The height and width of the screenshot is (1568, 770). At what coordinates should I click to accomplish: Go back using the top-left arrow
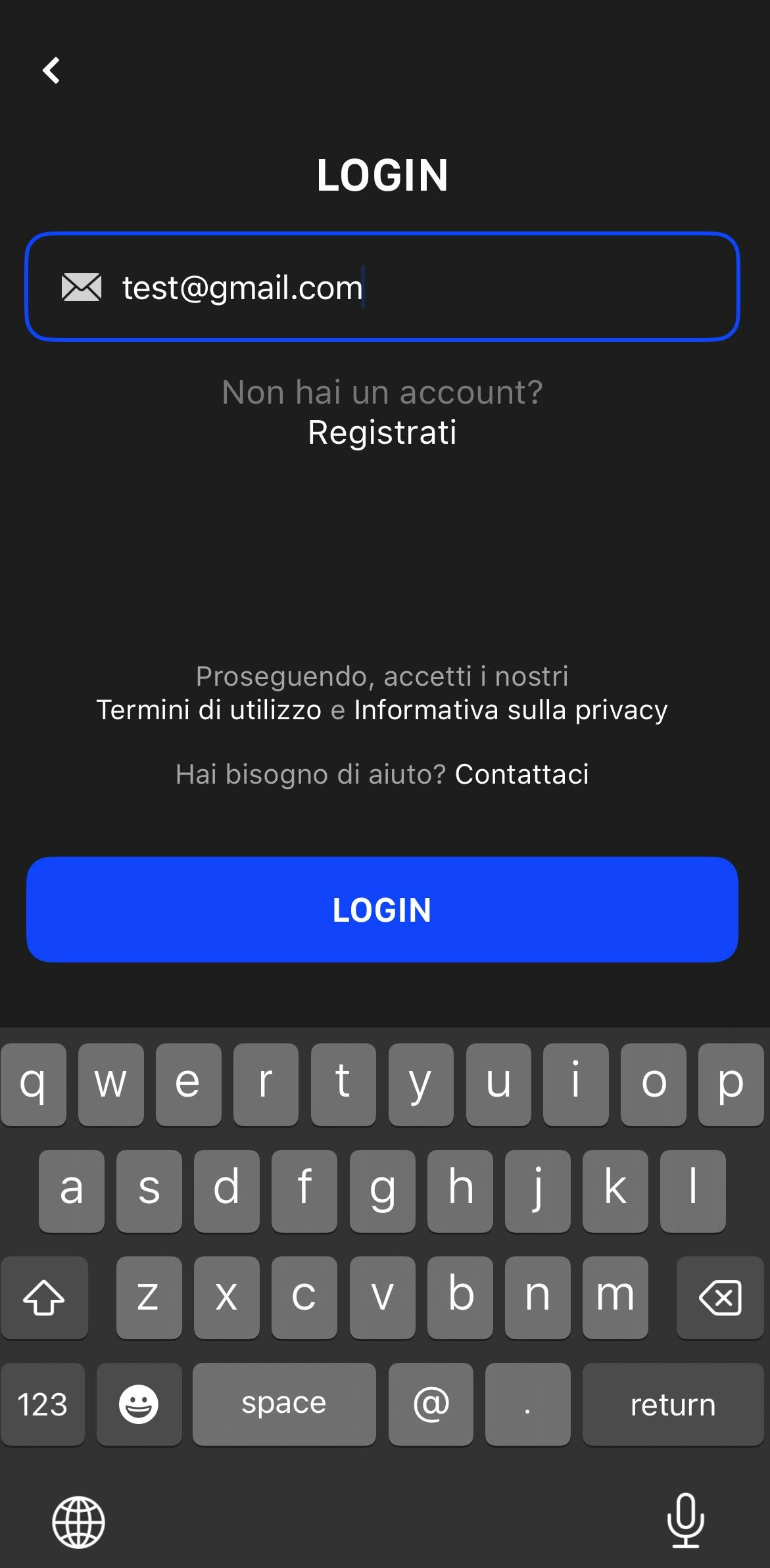(x=51, y=70)
